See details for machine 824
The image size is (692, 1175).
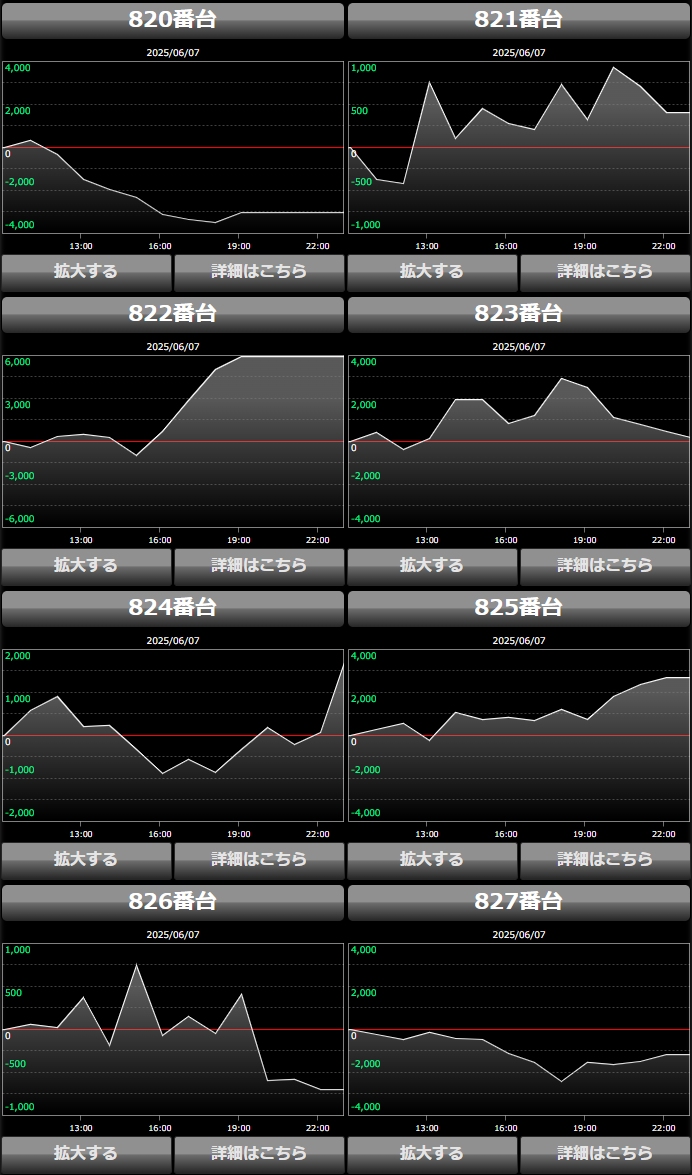point(259,859)
